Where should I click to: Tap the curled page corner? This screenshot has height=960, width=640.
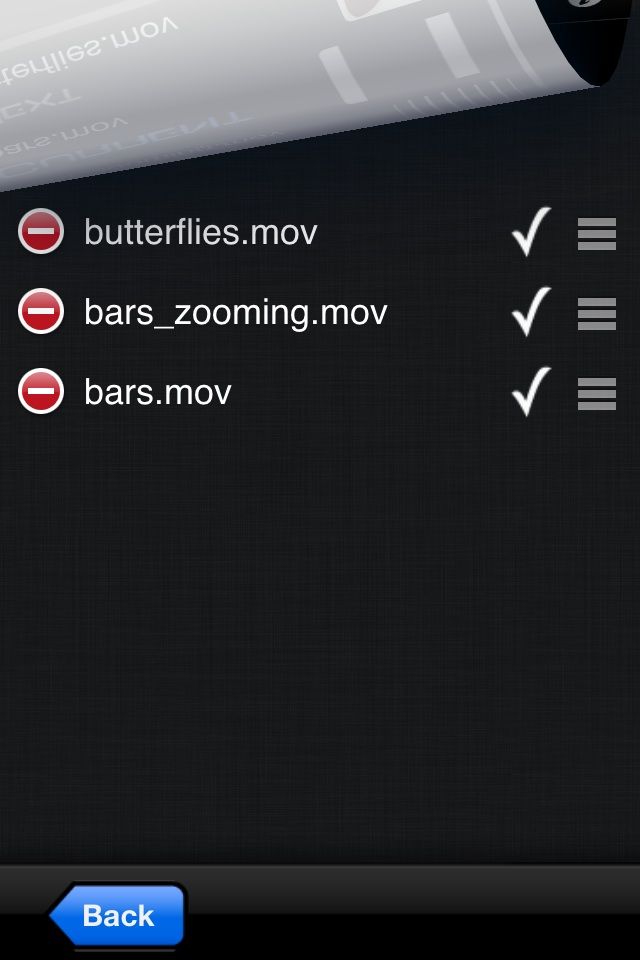[300, 80]
